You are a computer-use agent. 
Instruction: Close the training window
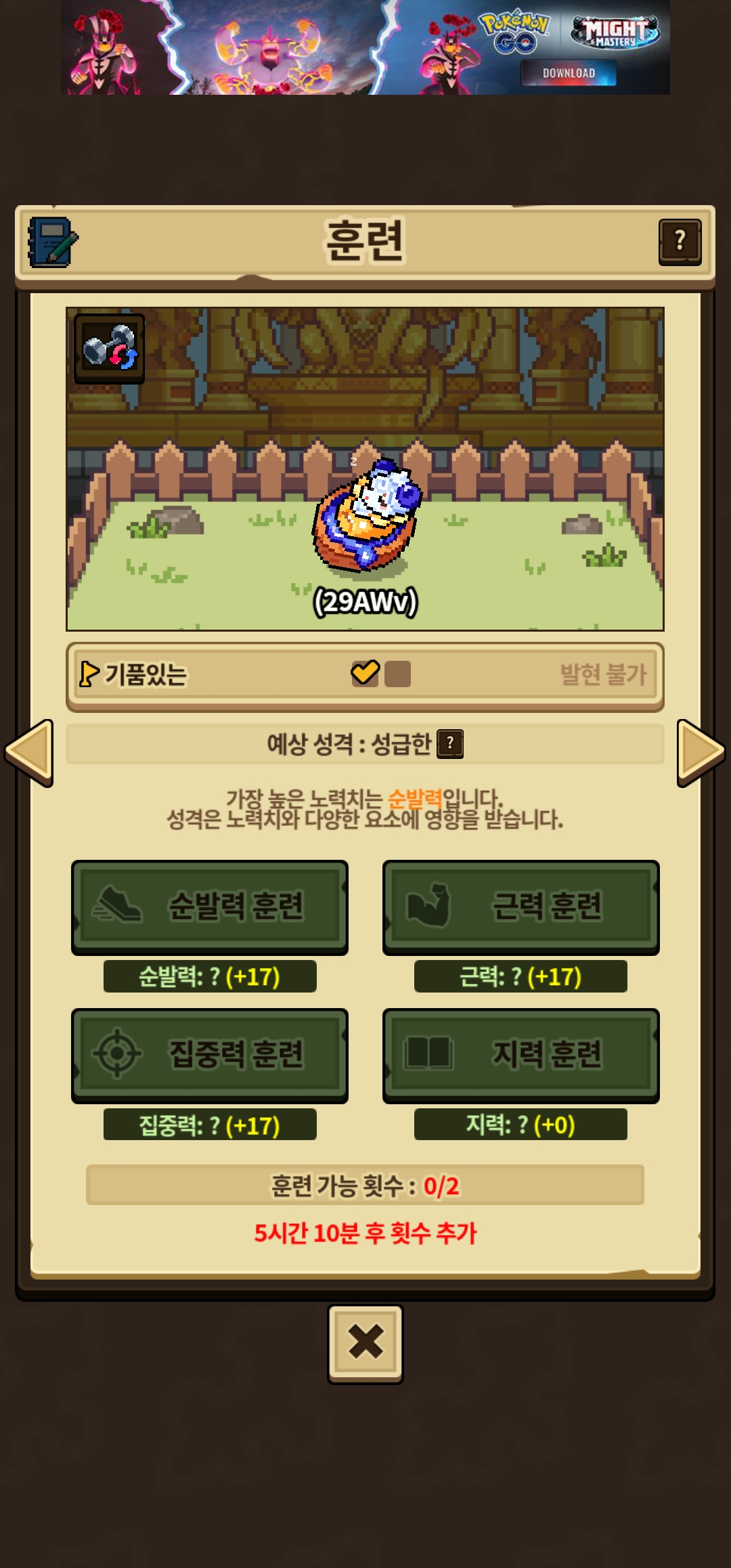pos(365,1343)
